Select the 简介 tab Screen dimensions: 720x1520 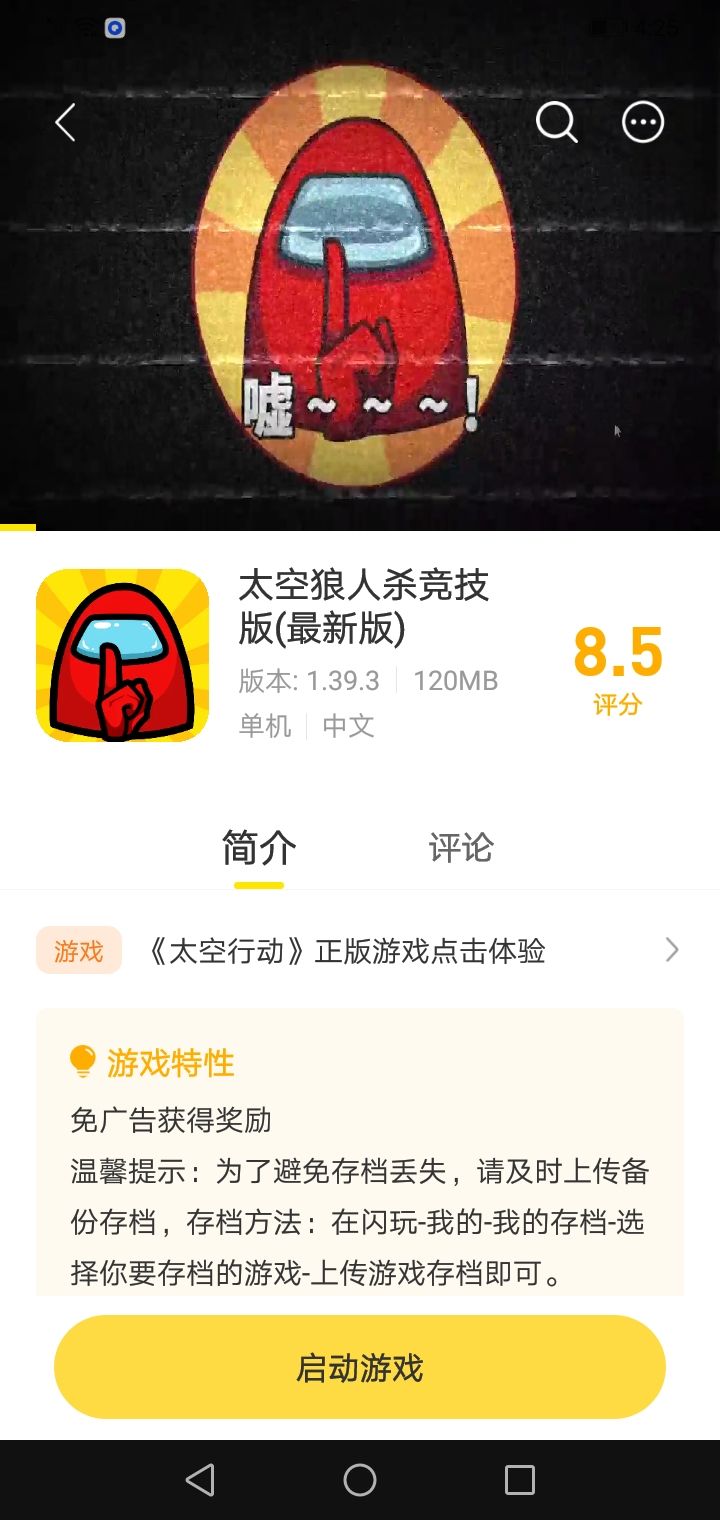pyautogui.click(x=259, y=848)
